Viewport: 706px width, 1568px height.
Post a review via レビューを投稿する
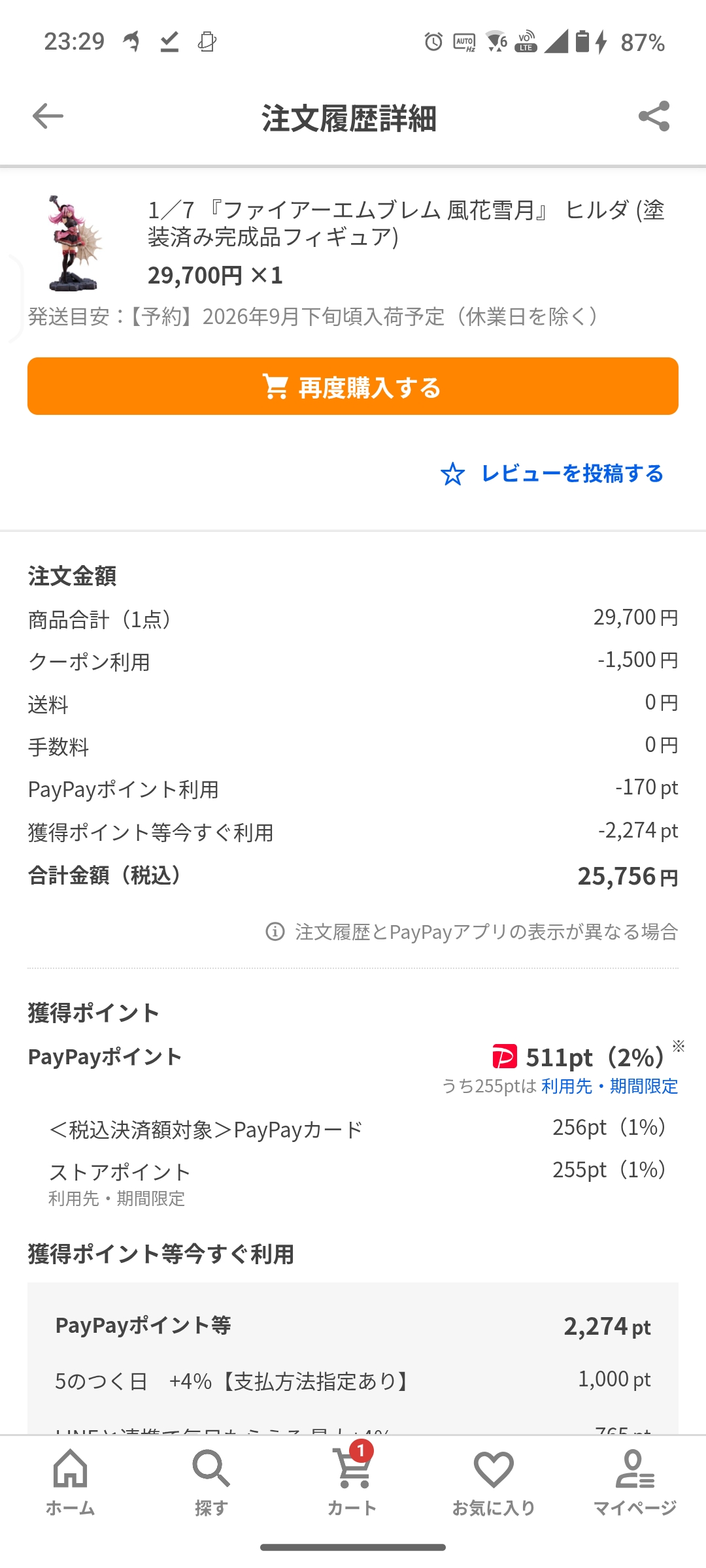pyautogui.click(x=552, y=474)
